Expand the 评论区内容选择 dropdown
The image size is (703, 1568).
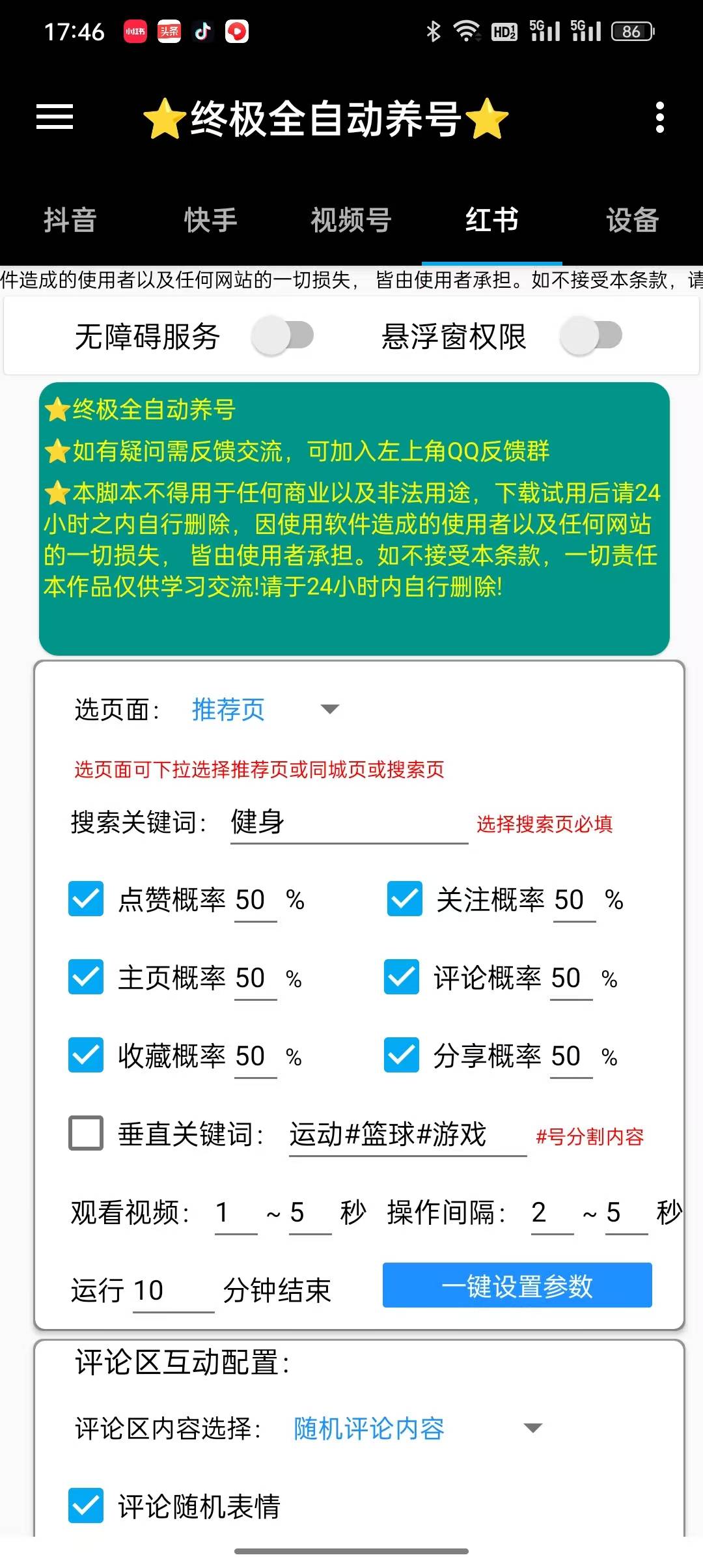[417, 1428]
